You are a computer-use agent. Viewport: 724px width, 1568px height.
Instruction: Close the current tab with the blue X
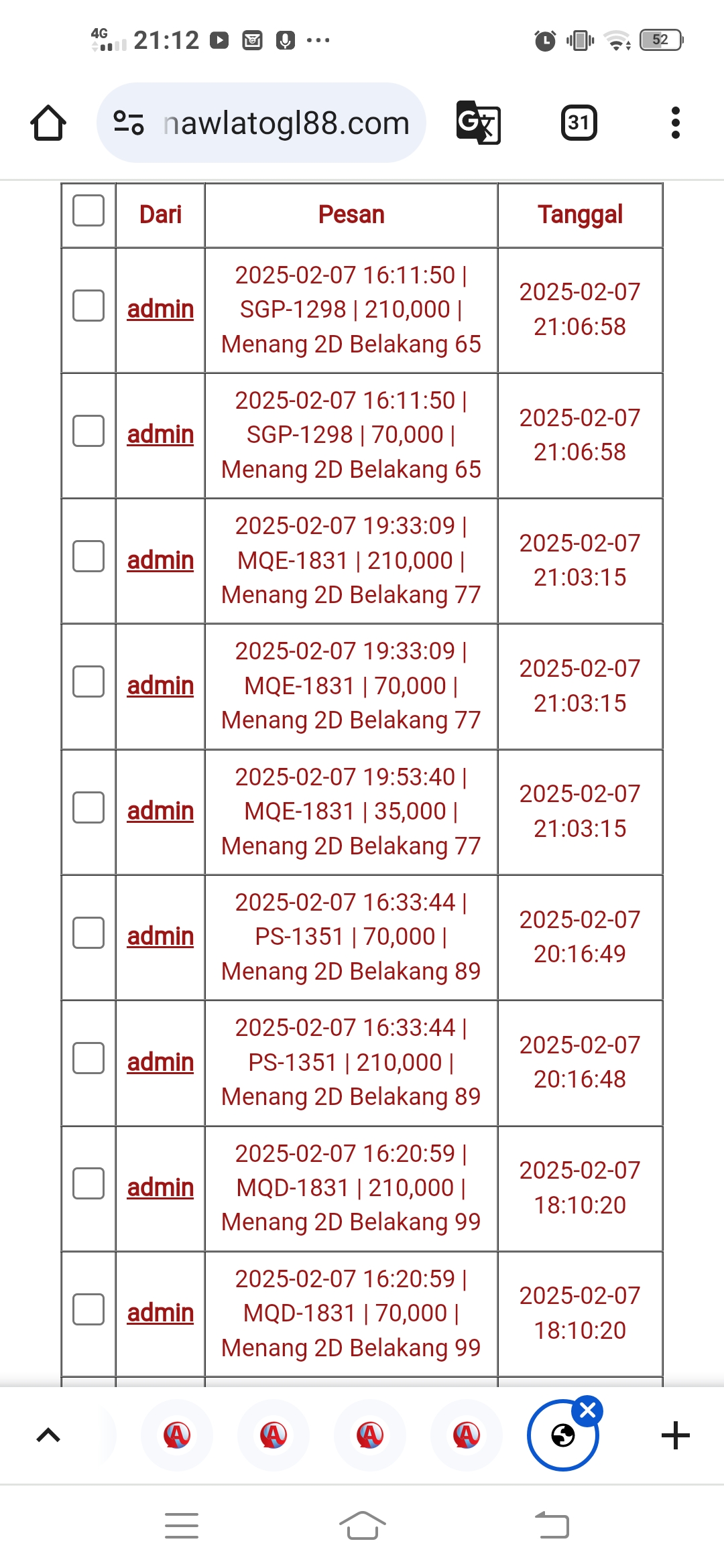pyautogui.click(x=588, y=1411)
